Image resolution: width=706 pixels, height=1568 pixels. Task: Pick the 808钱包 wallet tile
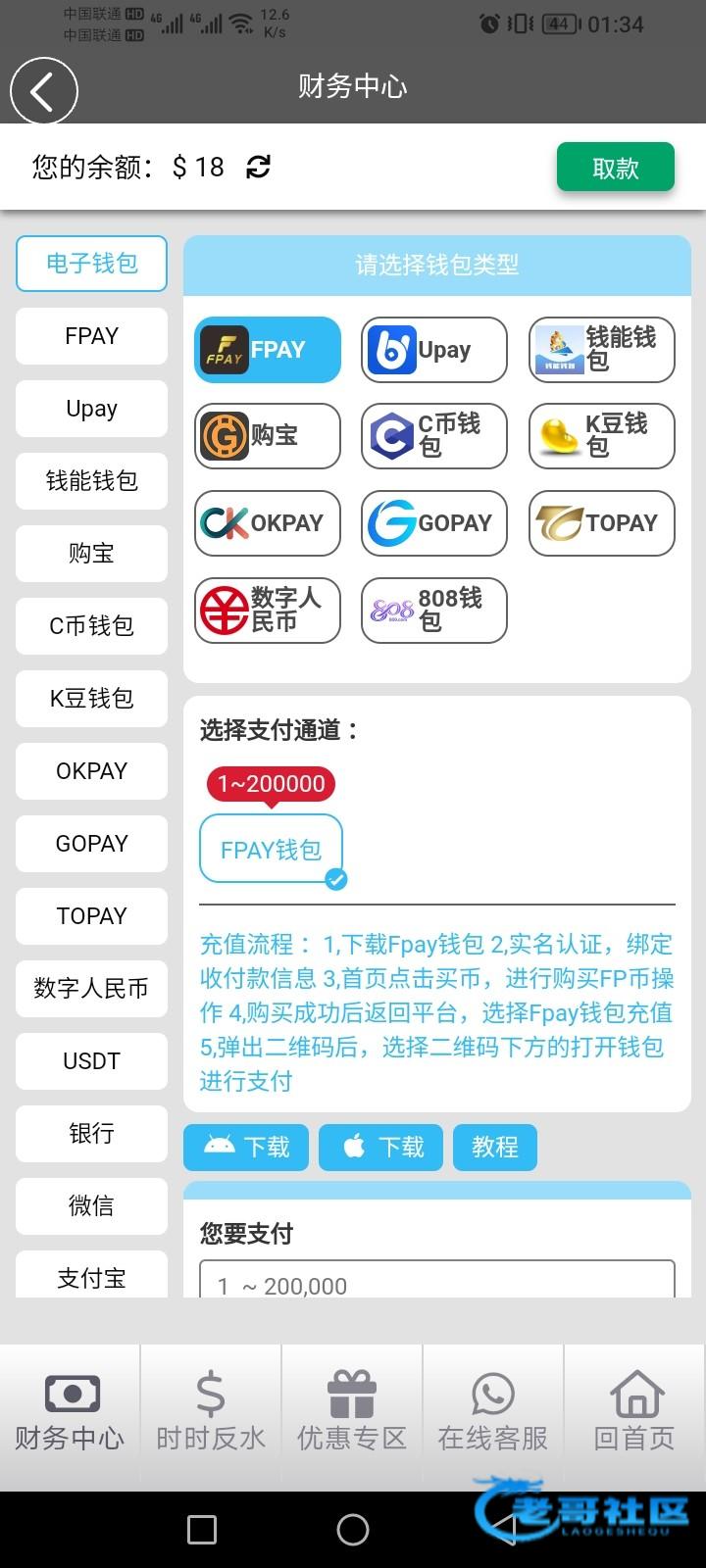point(433,610)
